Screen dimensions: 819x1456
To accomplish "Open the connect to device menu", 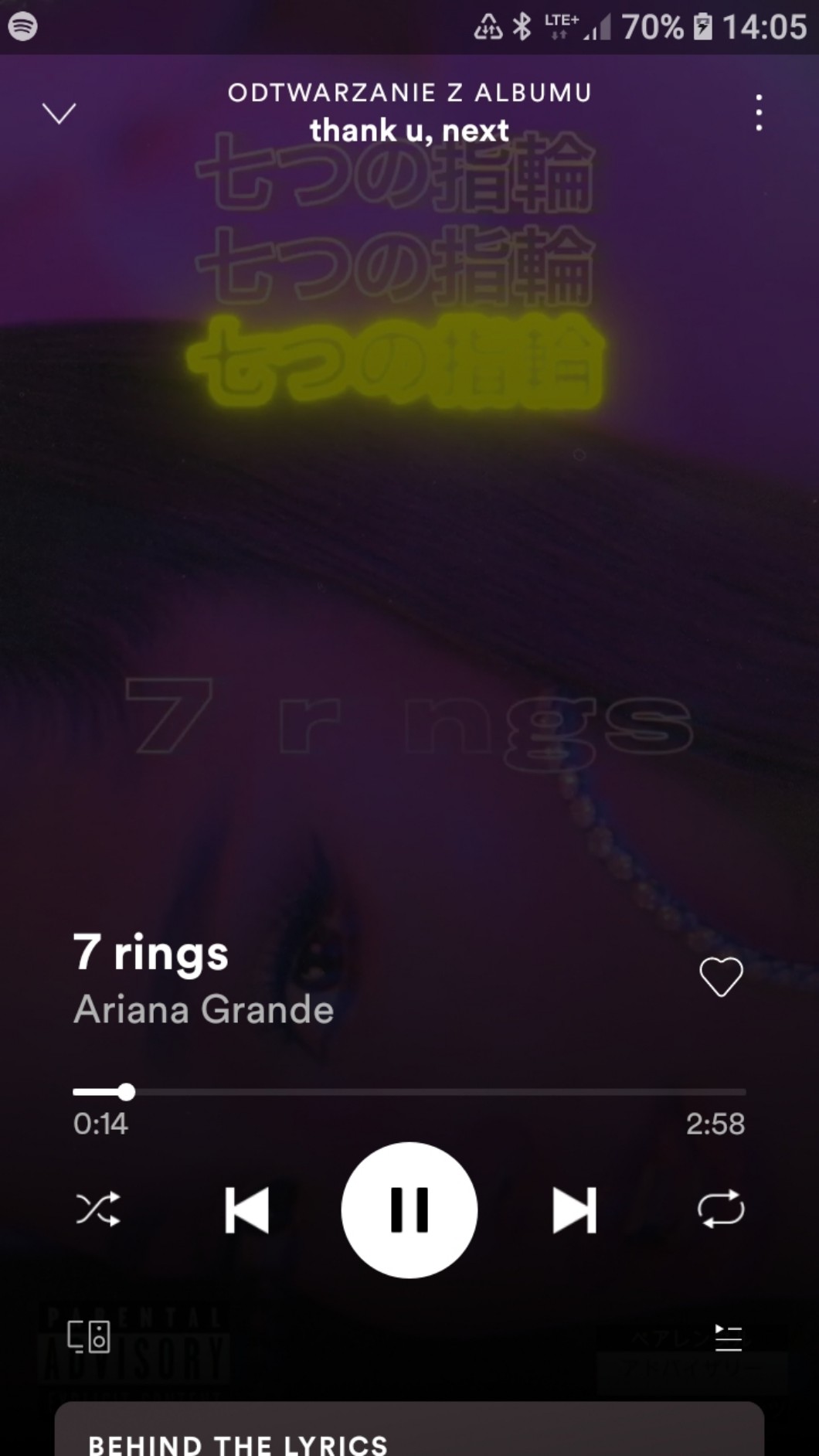I will [x=89, y=1337].
